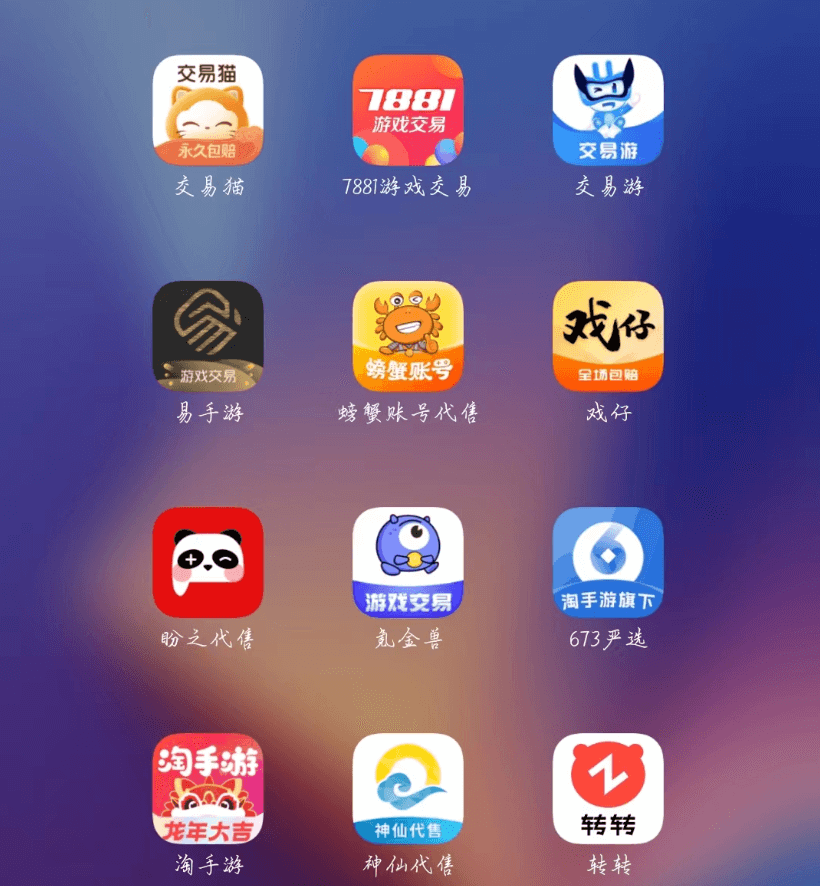Tap the 转转 app icon
This screenshot has height=886, width=820.
608,788
